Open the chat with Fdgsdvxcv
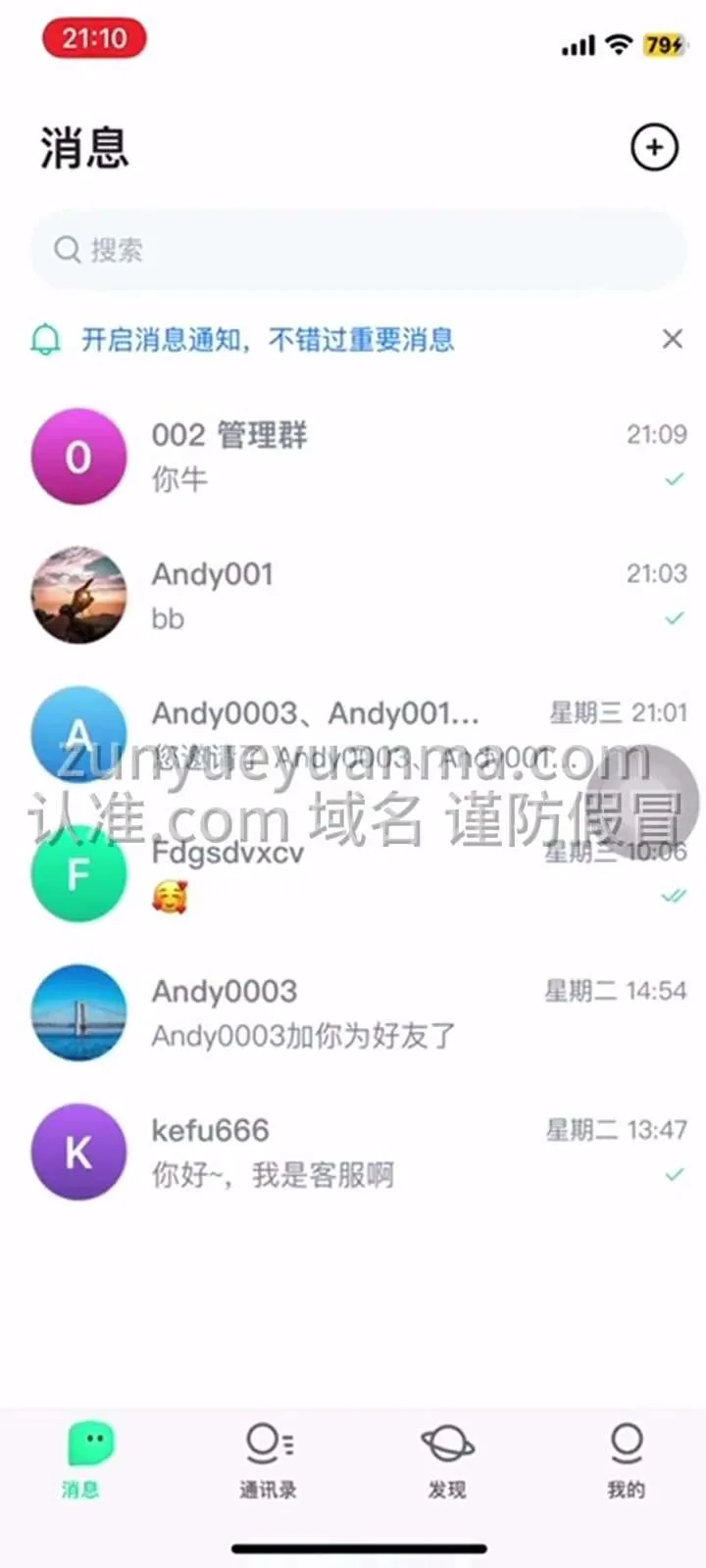The height and width of the screenshot is (1568, 706). [358, 873]
